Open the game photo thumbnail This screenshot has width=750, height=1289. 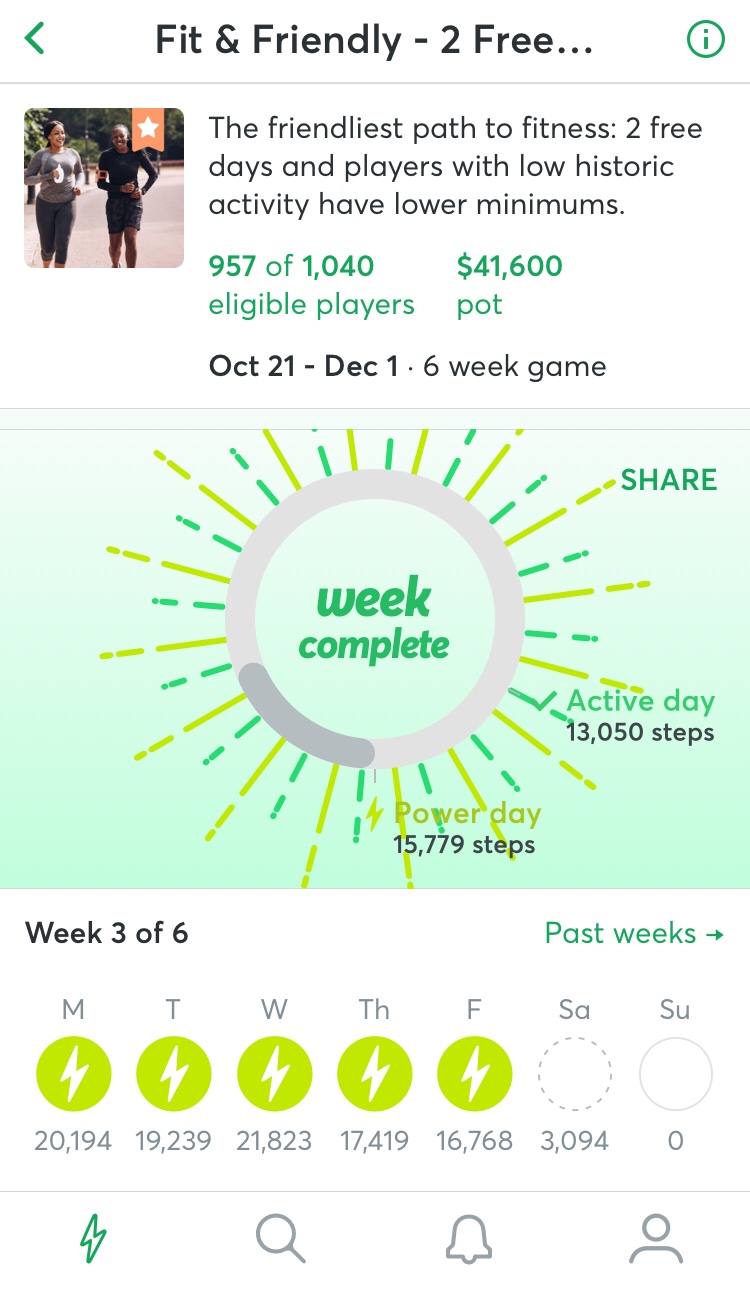pyautogui.click(x=104, y=188)
